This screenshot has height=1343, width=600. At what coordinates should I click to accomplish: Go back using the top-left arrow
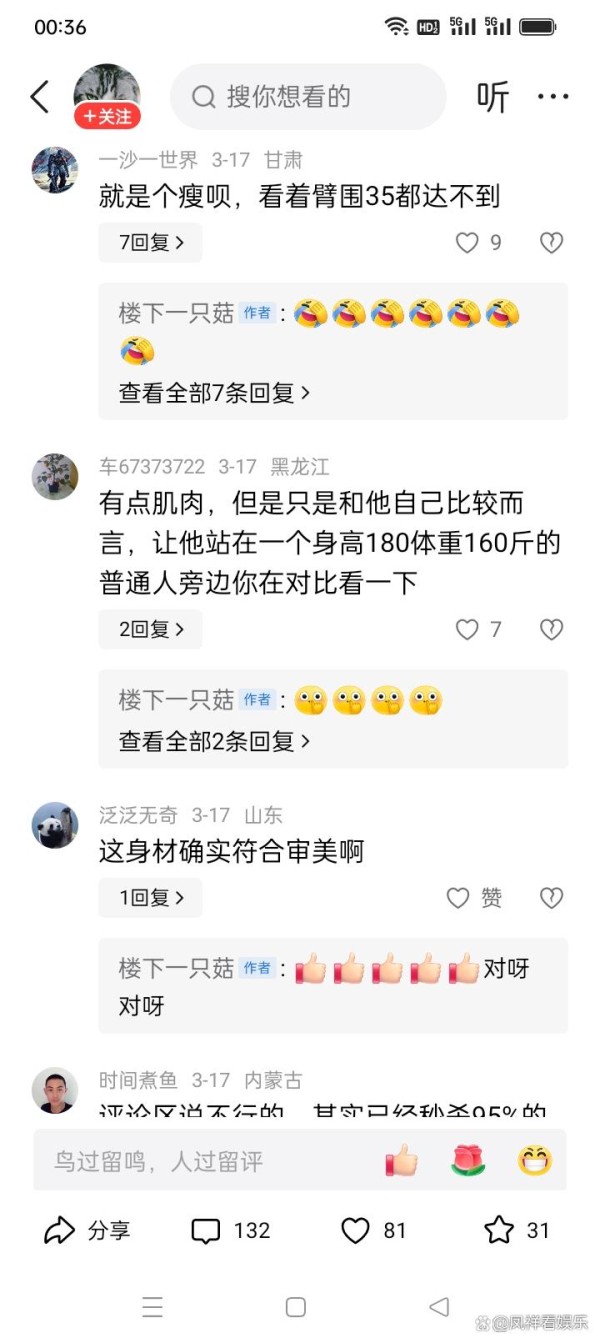39,97
